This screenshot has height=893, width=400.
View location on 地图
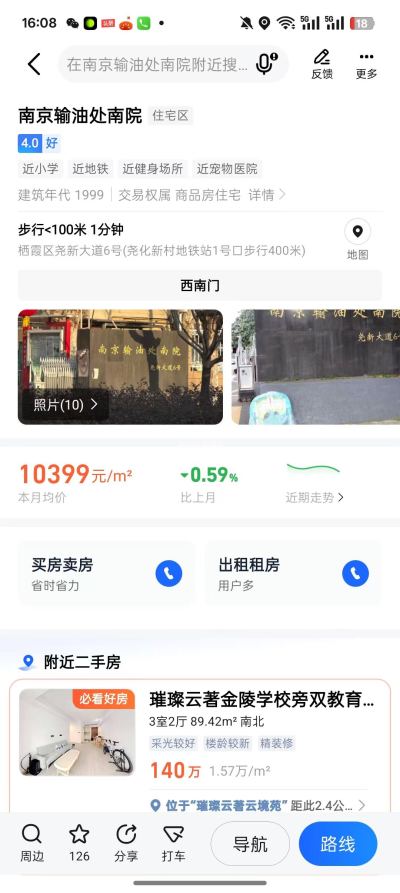357,240
